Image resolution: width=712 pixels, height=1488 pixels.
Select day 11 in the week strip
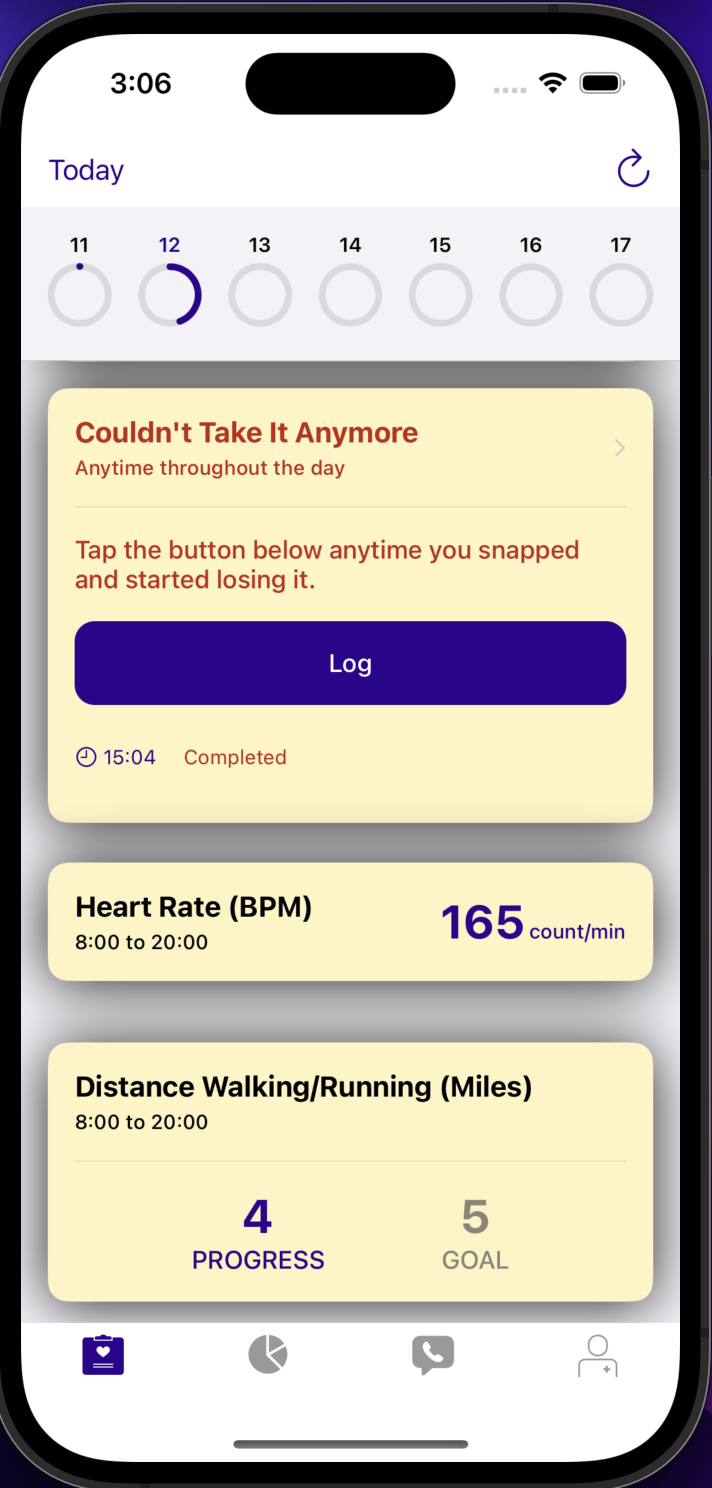click(80, 294)
